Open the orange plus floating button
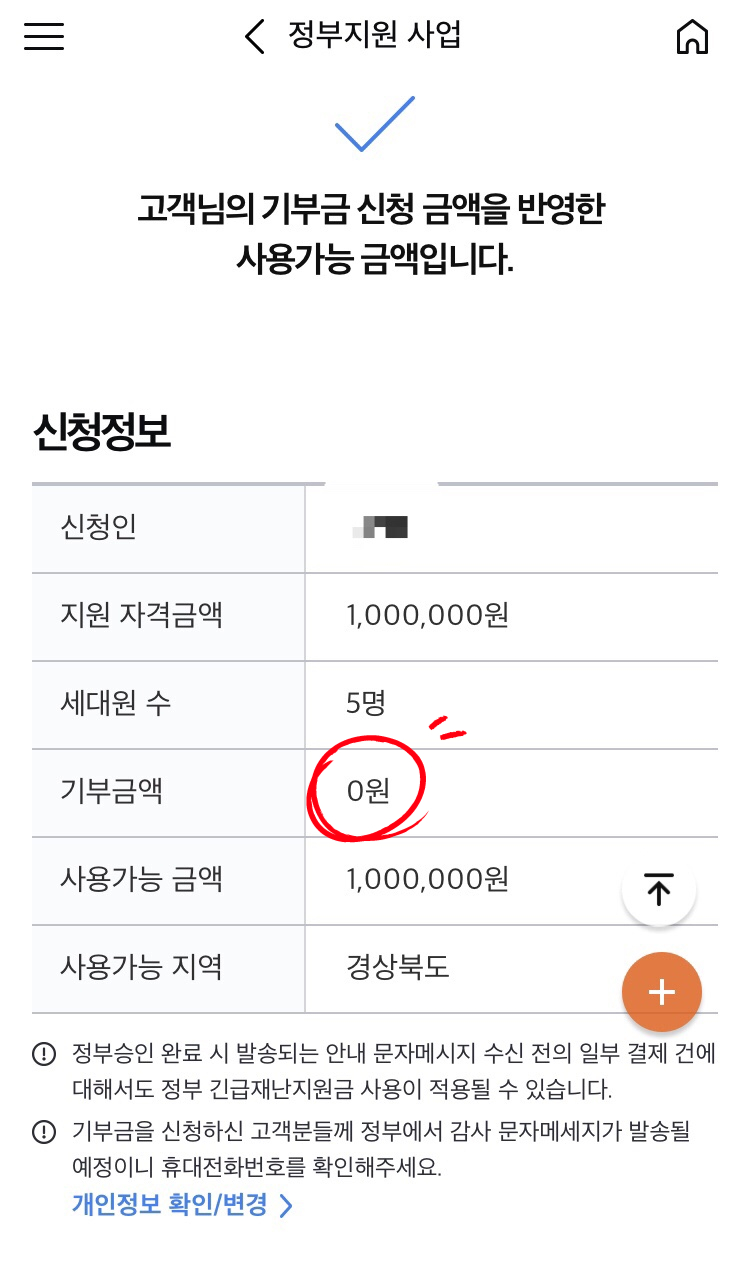 tap(662, 992)
